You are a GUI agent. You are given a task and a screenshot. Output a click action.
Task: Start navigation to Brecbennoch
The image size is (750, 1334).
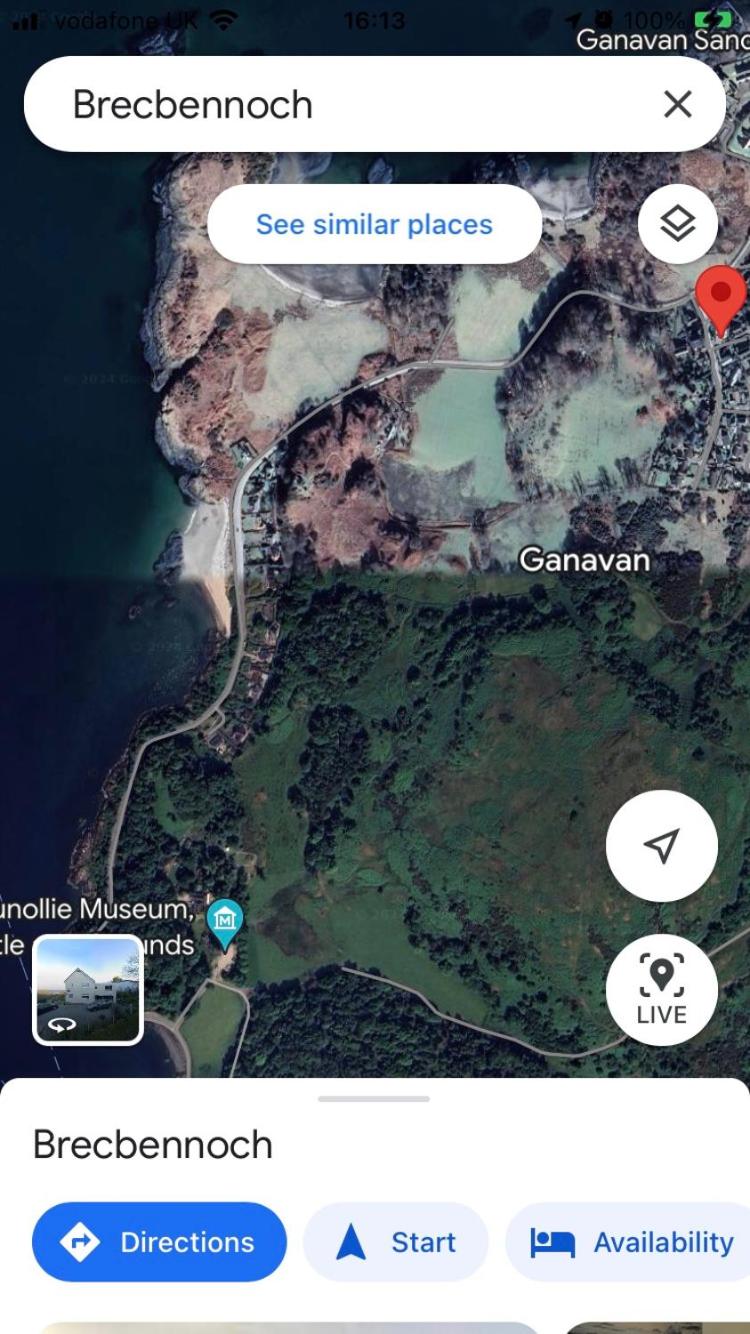396,1242
